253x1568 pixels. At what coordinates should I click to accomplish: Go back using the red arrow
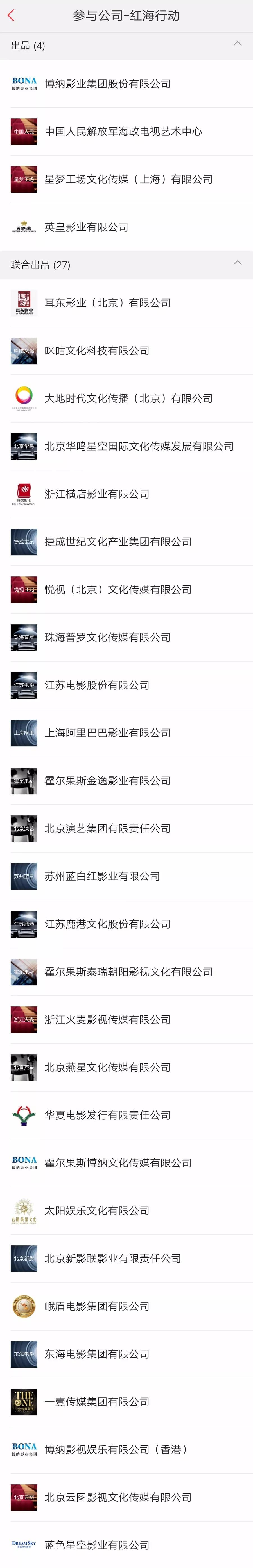click(x=10, y=16)
